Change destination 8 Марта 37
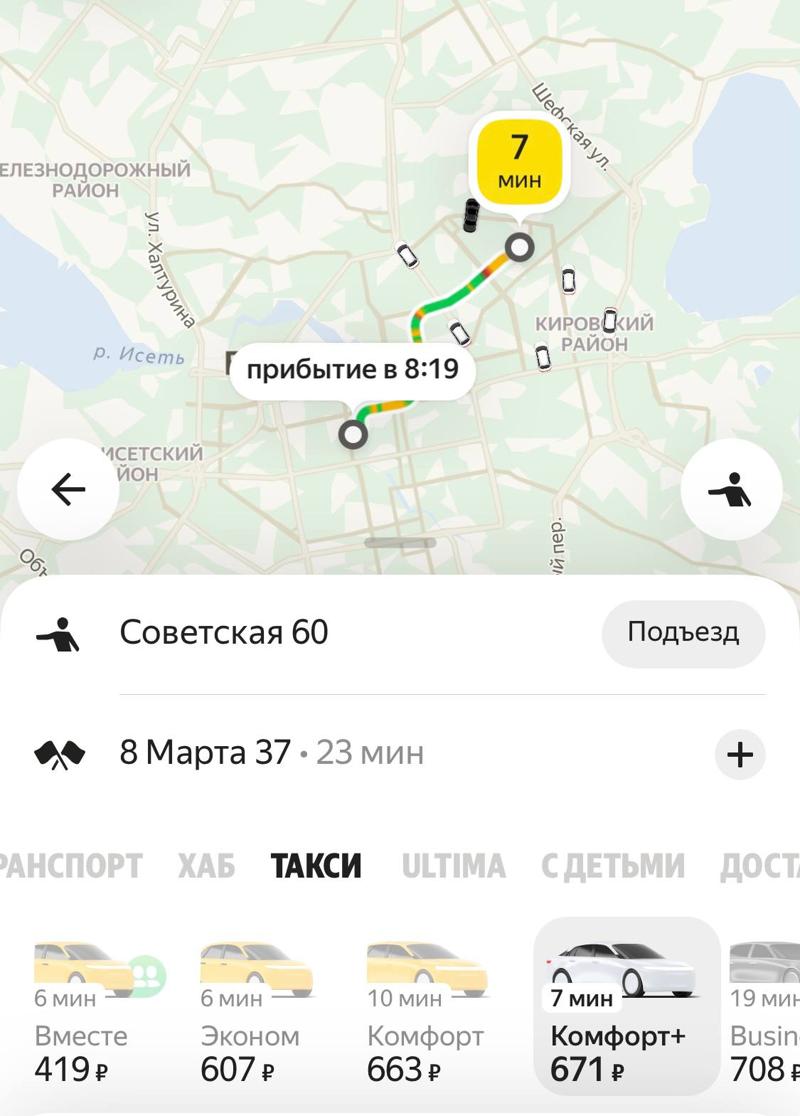 click(205, 753)
